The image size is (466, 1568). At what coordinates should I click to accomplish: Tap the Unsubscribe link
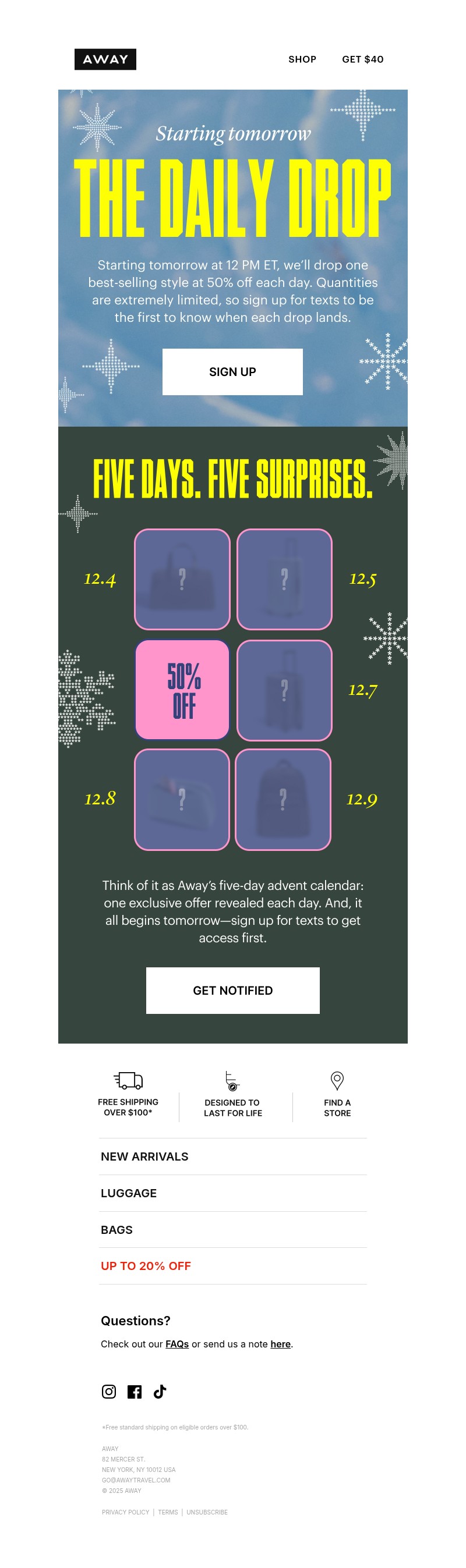click(x=207, y=1512)
